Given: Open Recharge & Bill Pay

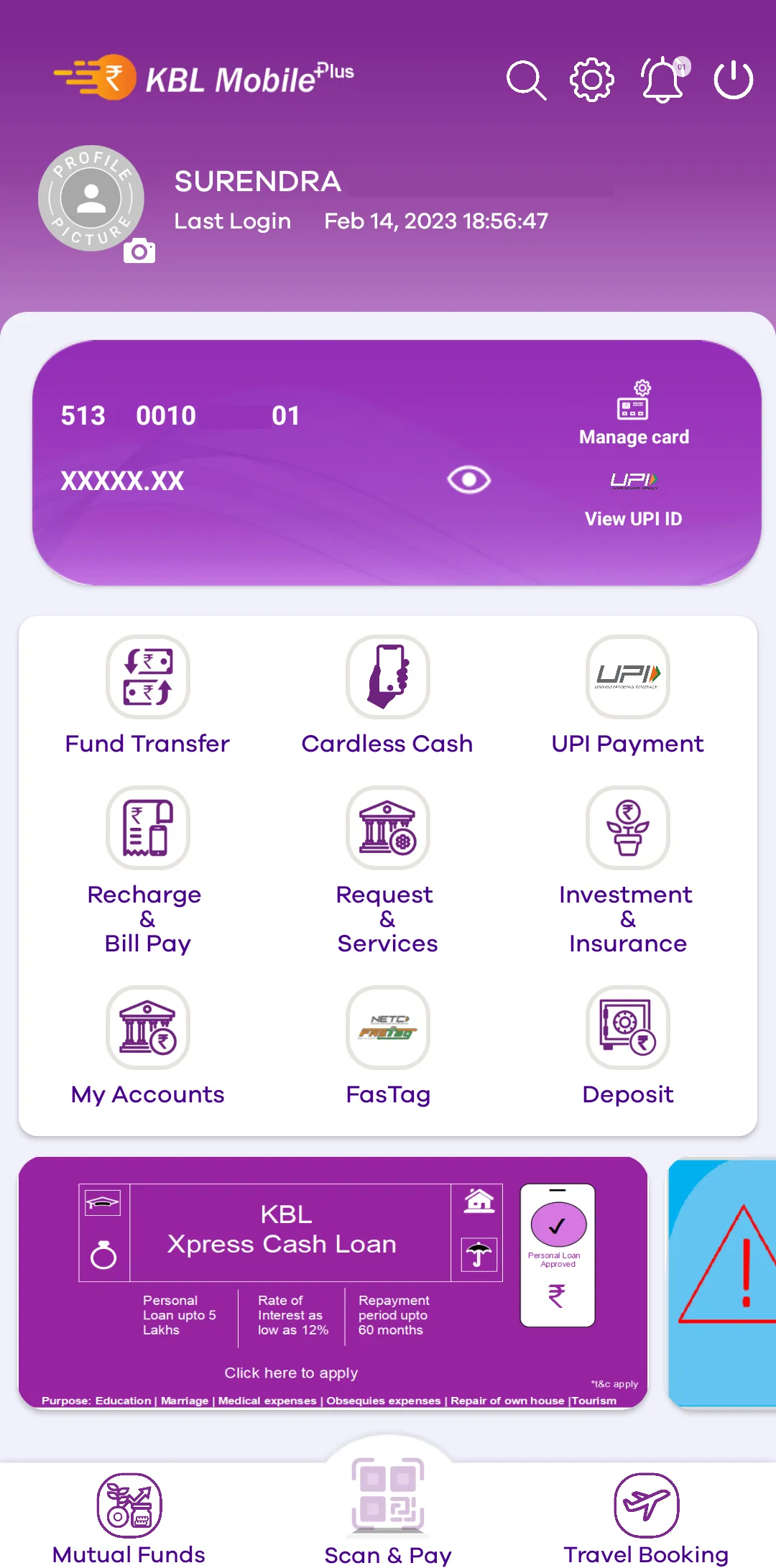Looking at the screenshot, I should pyautogui.click(x=148, y=870).
